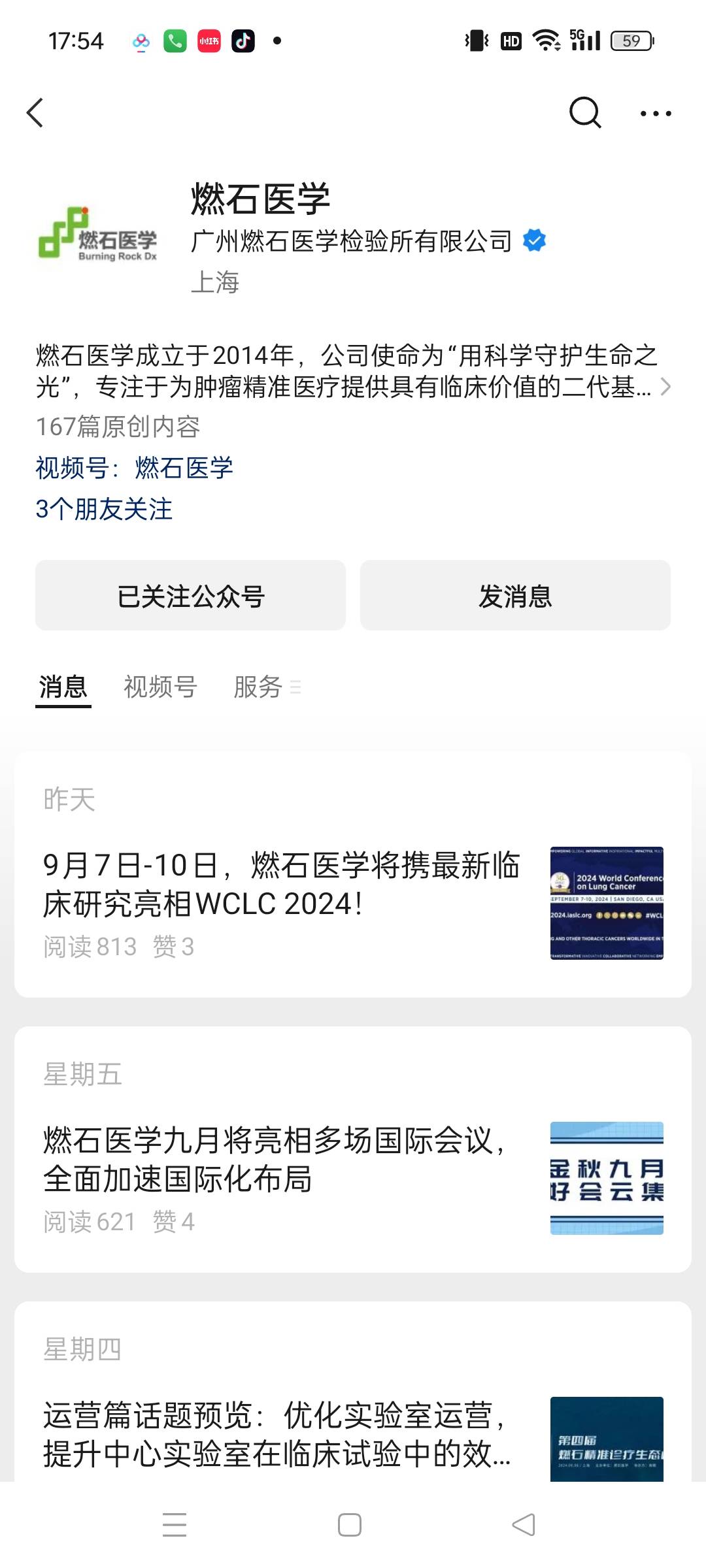Tap the back arrow to return

36,112
